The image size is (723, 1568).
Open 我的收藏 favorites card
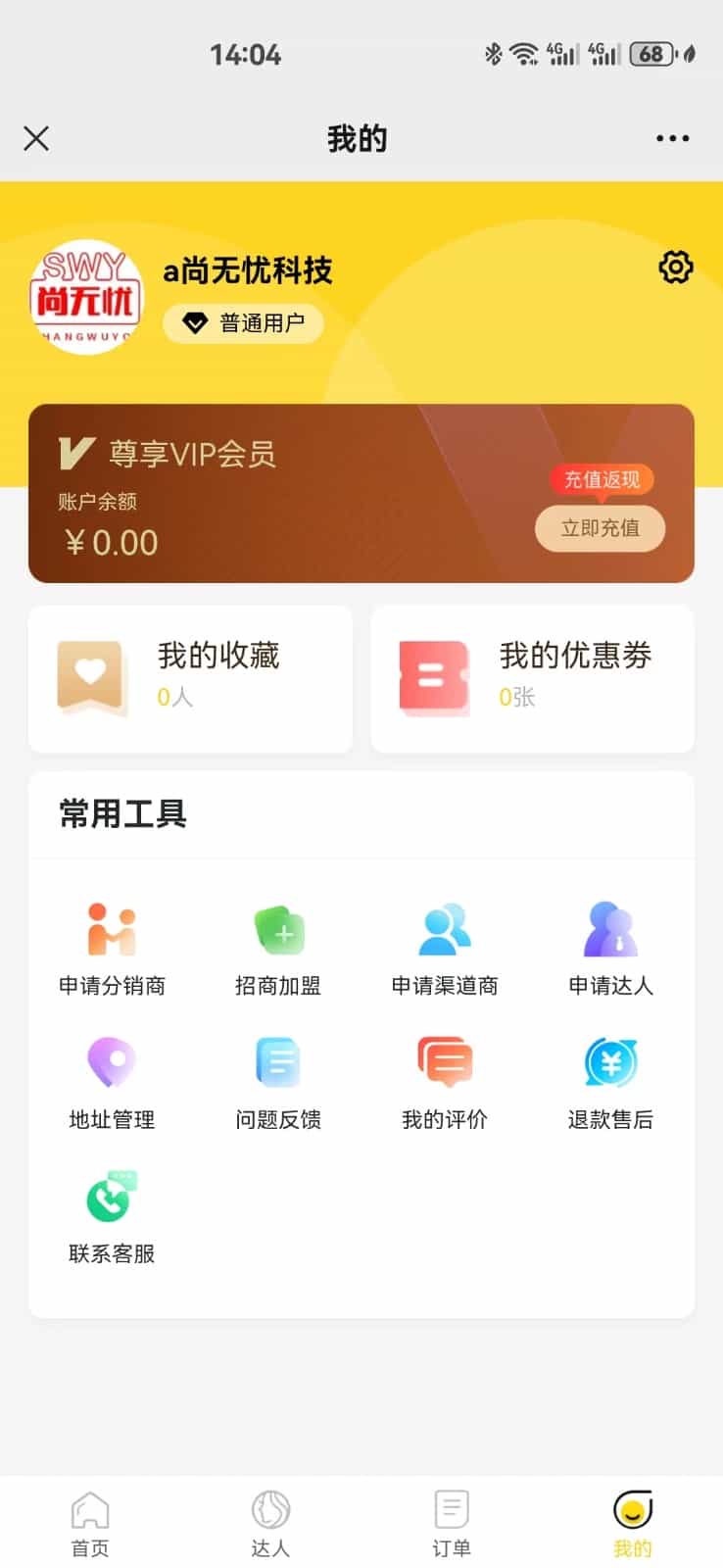point(190,678)
